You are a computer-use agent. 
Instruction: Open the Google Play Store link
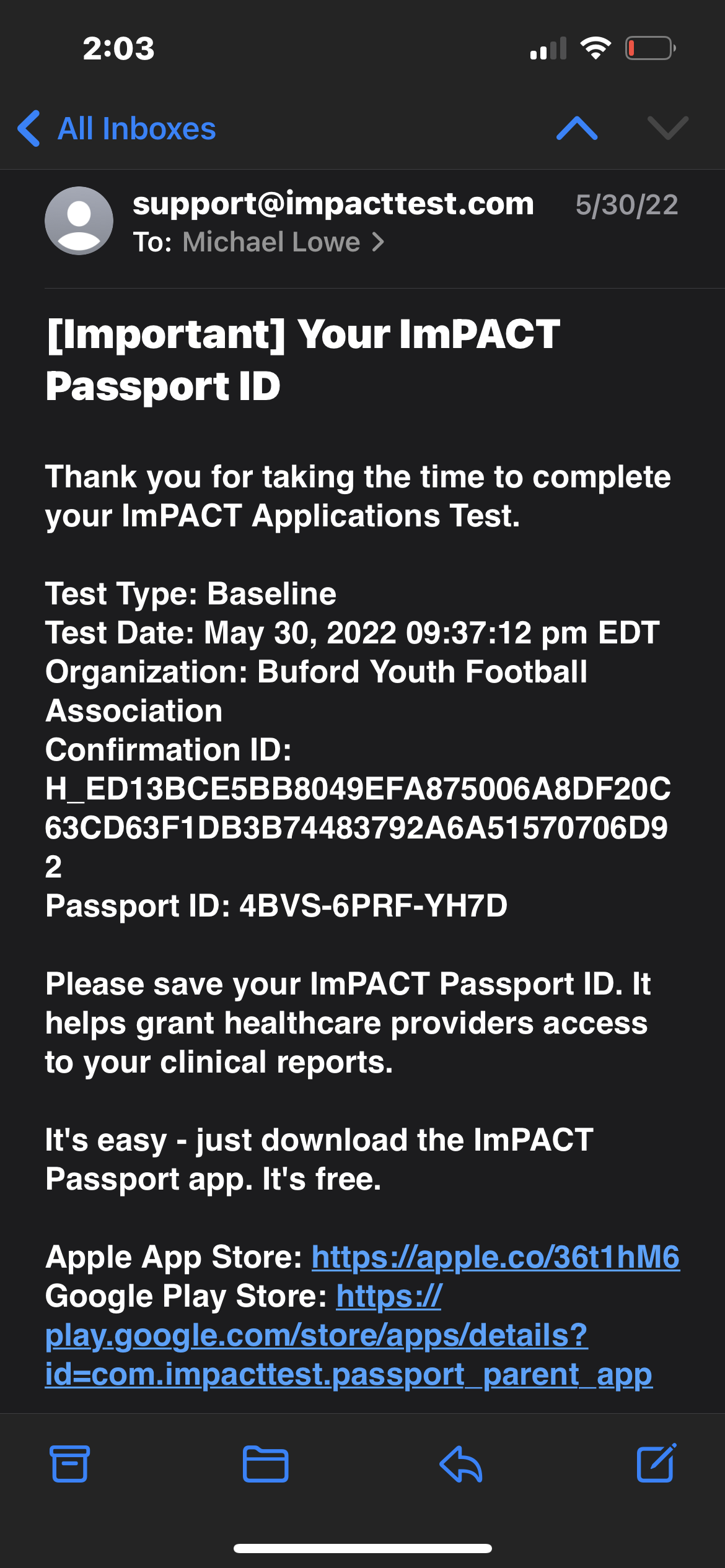(x=349, y=1335)
